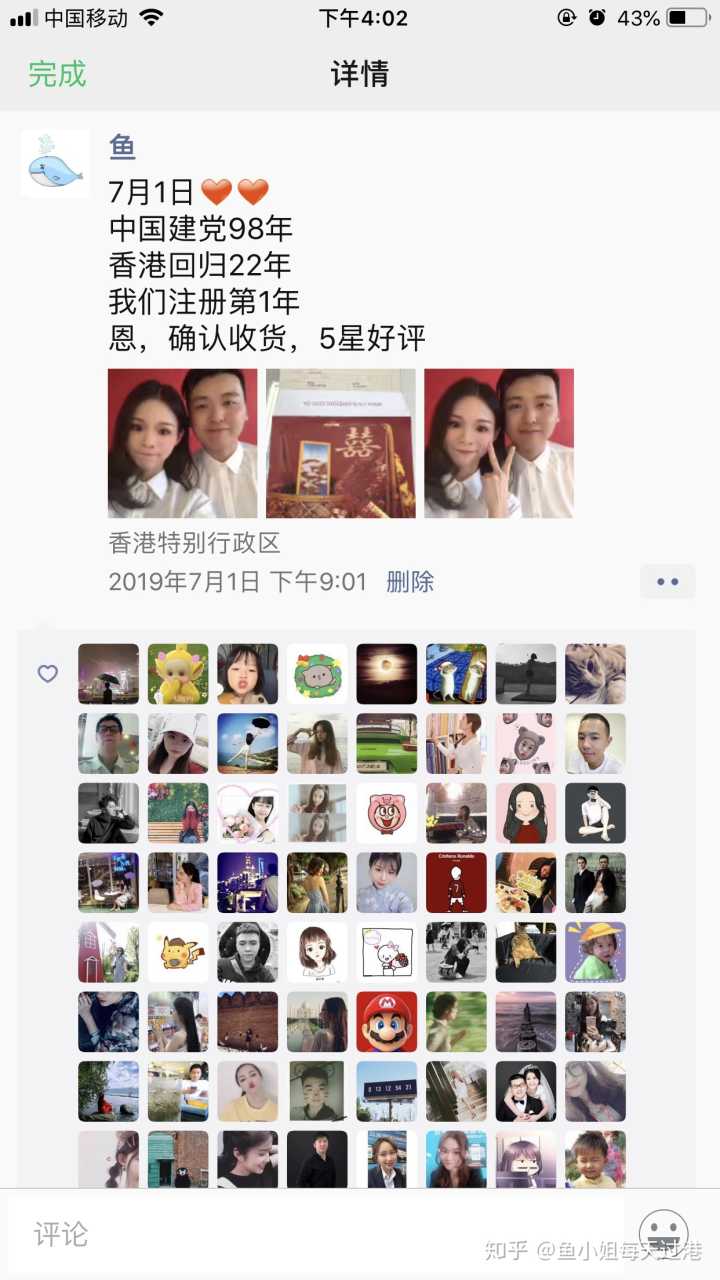This screenshot has width=720, height=1280.
Task: Open the yellow Teletubby avatar liker's profile
Action: tap(178, 674)
